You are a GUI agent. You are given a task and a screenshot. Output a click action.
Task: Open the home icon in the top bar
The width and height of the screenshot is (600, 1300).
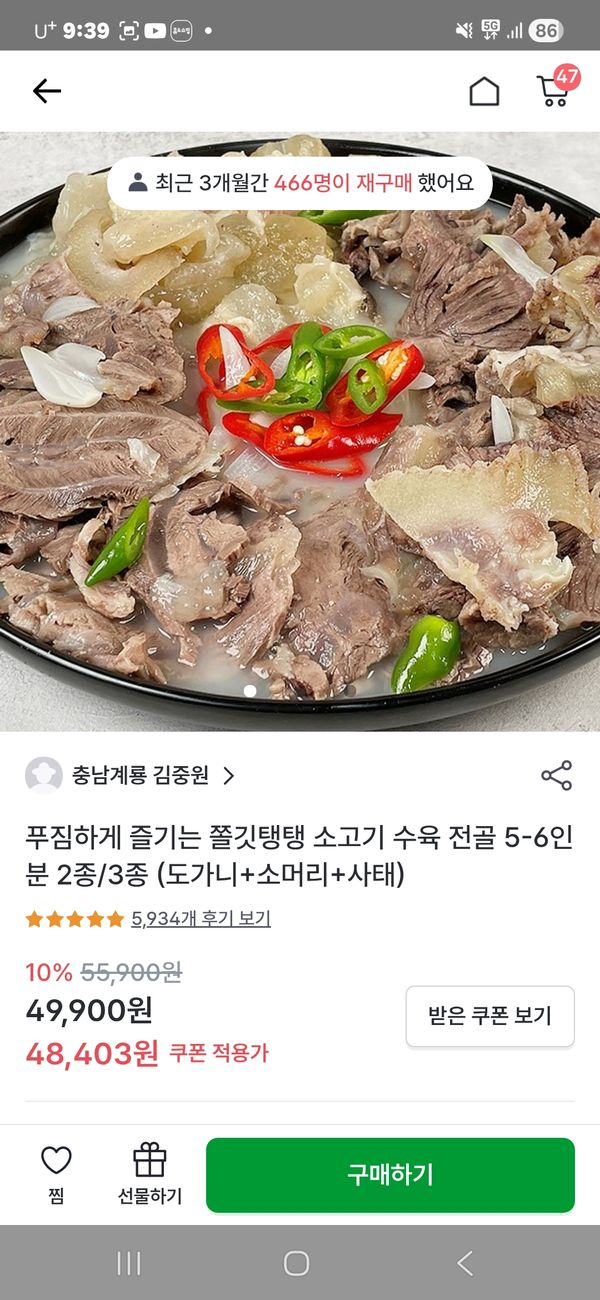click(484, 91)
